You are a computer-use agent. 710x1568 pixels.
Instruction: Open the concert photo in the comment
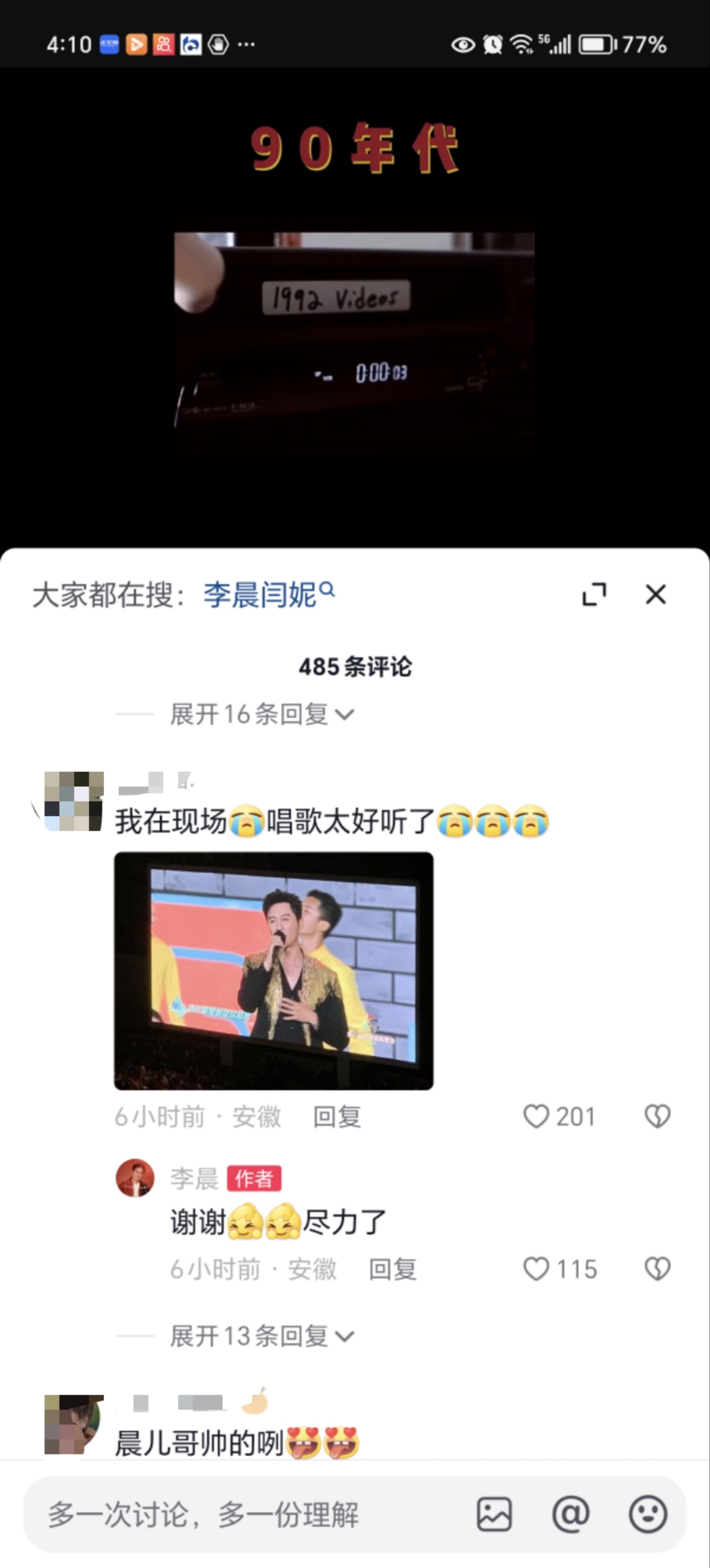274,971
